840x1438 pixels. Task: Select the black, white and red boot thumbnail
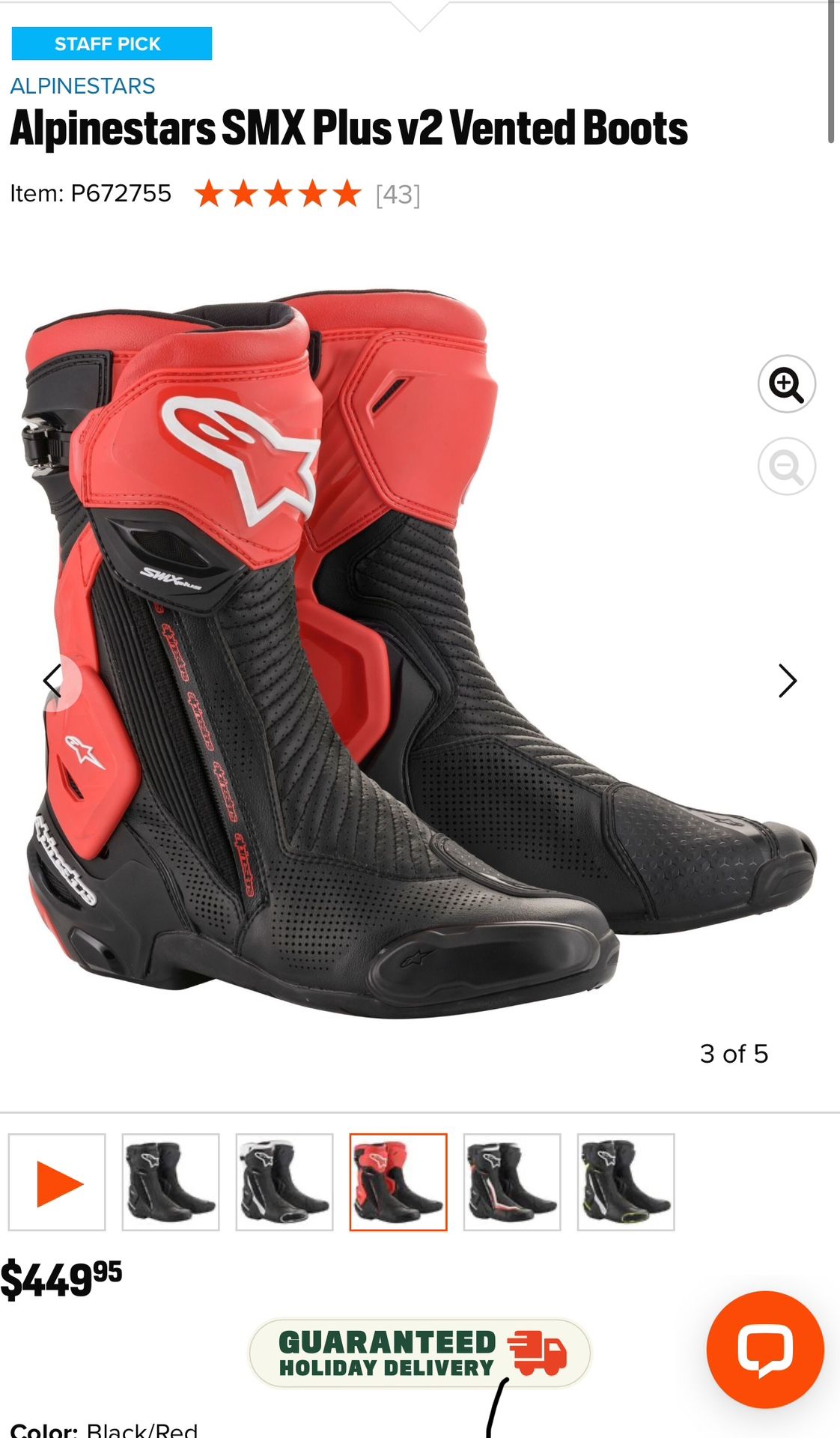pyautogui.click(x=512, y=1182)
